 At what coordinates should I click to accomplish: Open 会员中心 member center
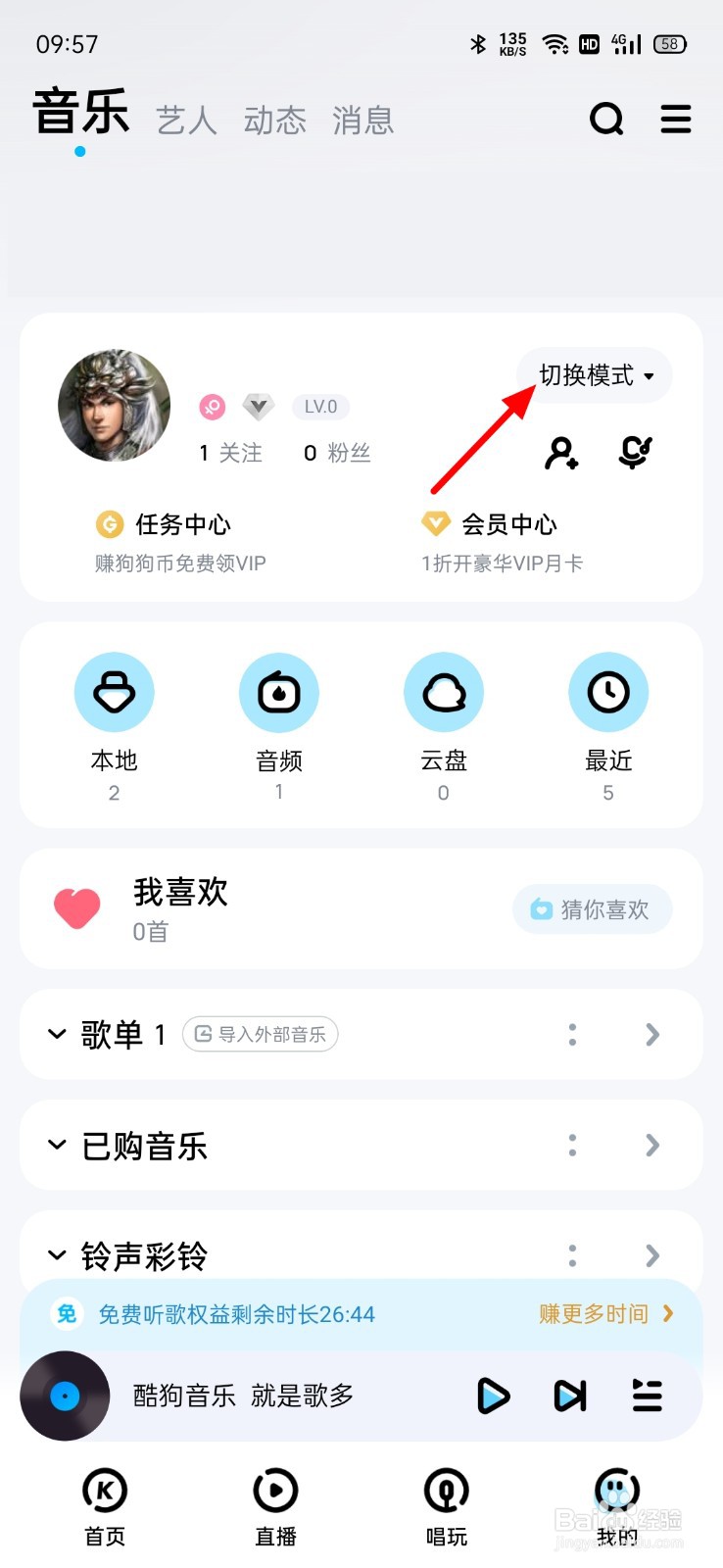point(507,524)
